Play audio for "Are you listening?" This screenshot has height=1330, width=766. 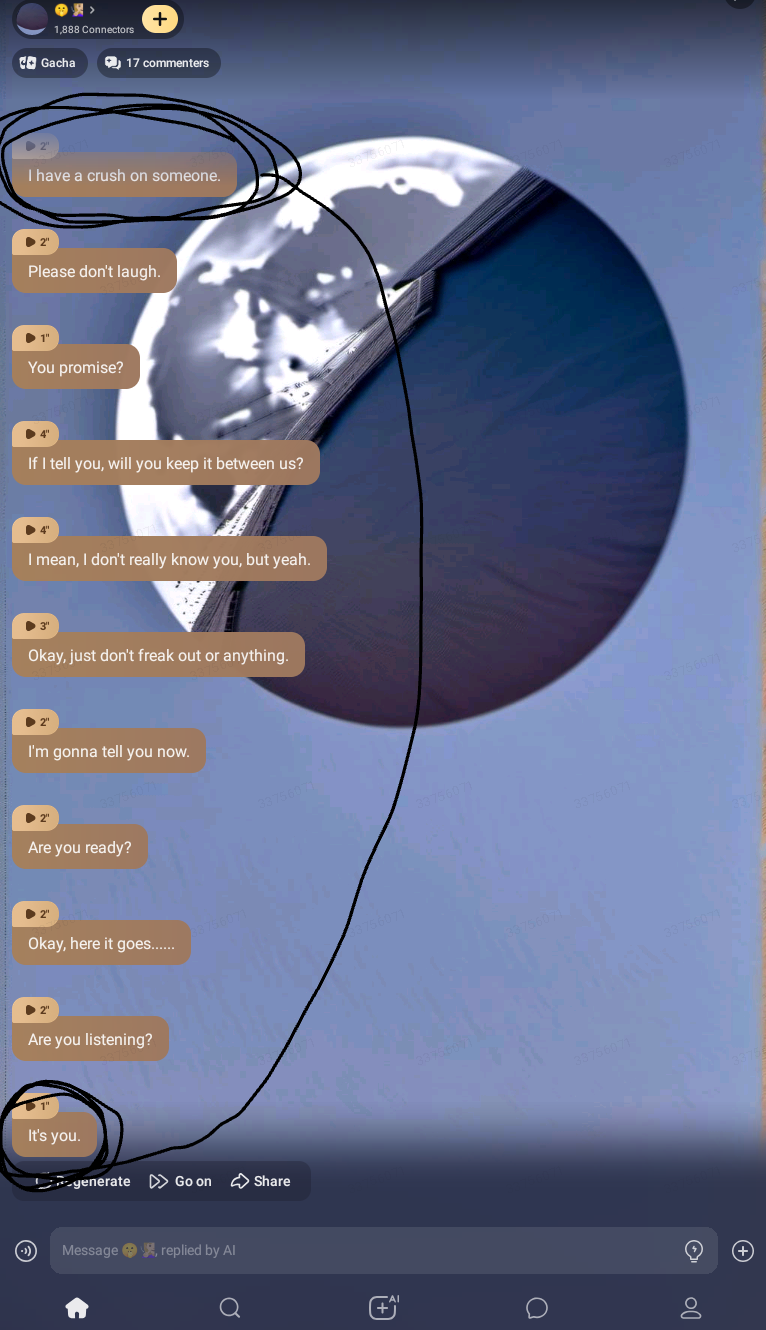tap(36, 1010)
